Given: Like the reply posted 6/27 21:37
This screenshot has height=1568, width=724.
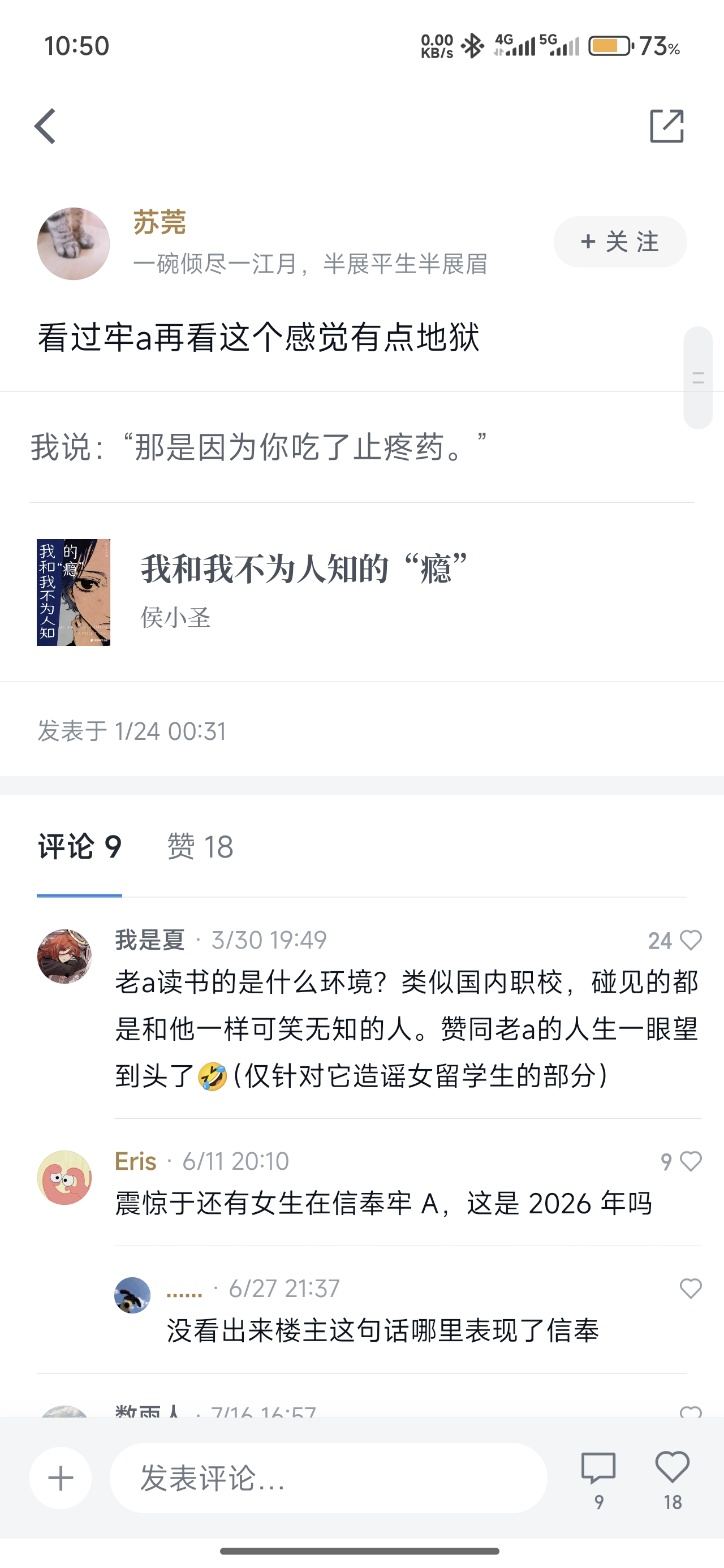Looking at the screenshot, I should coord(691,1289).
